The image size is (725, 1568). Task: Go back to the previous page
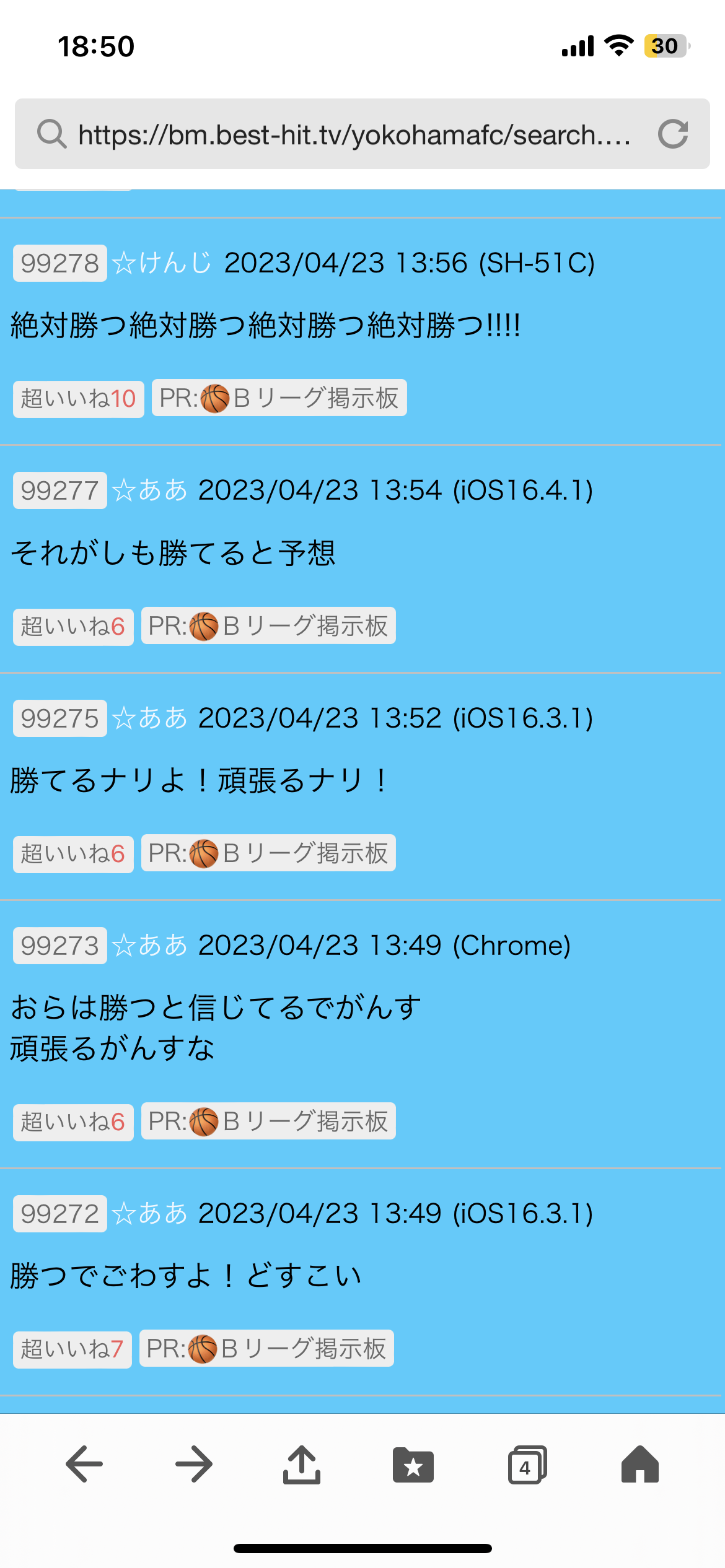[84, 1464]
